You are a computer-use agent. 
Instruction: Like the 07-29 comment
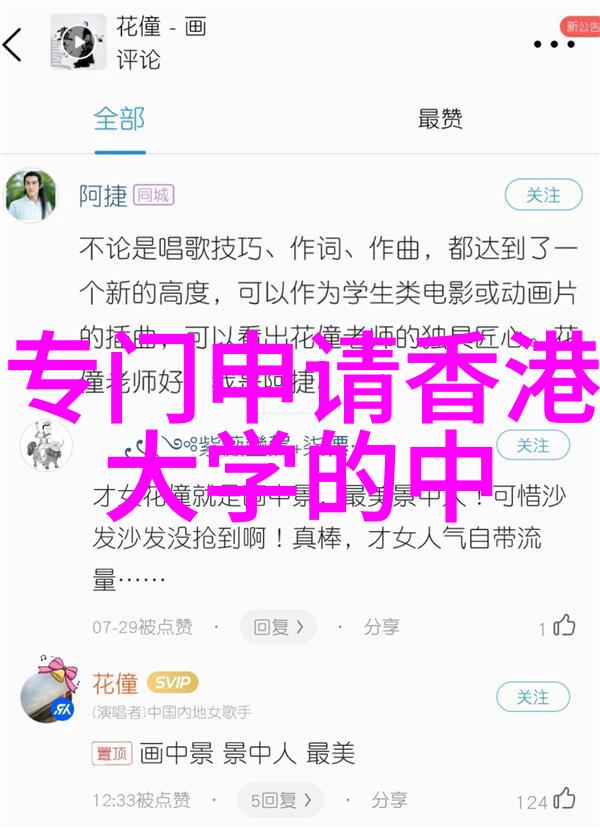tap(563, 627)
